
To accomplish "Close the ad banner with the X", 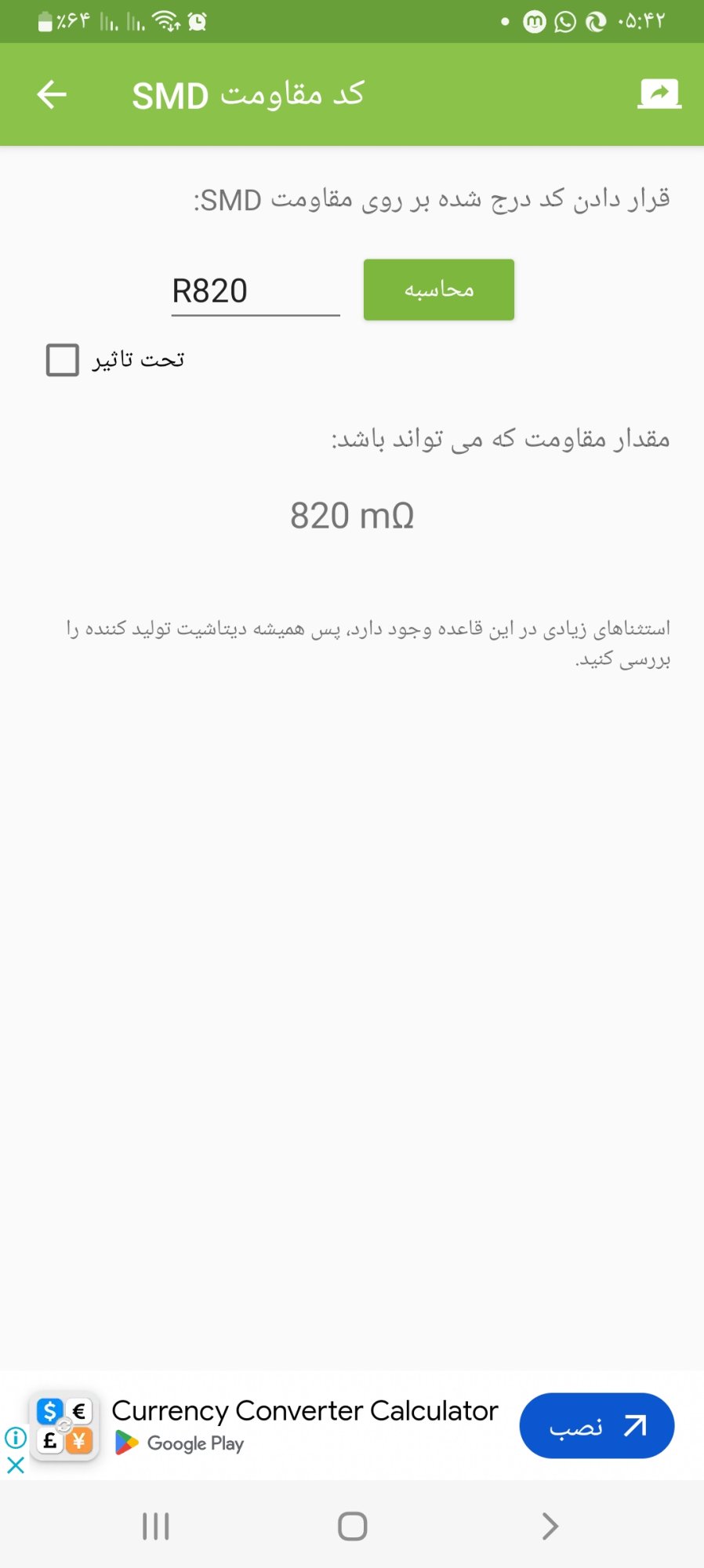I will click(16, 1465).
